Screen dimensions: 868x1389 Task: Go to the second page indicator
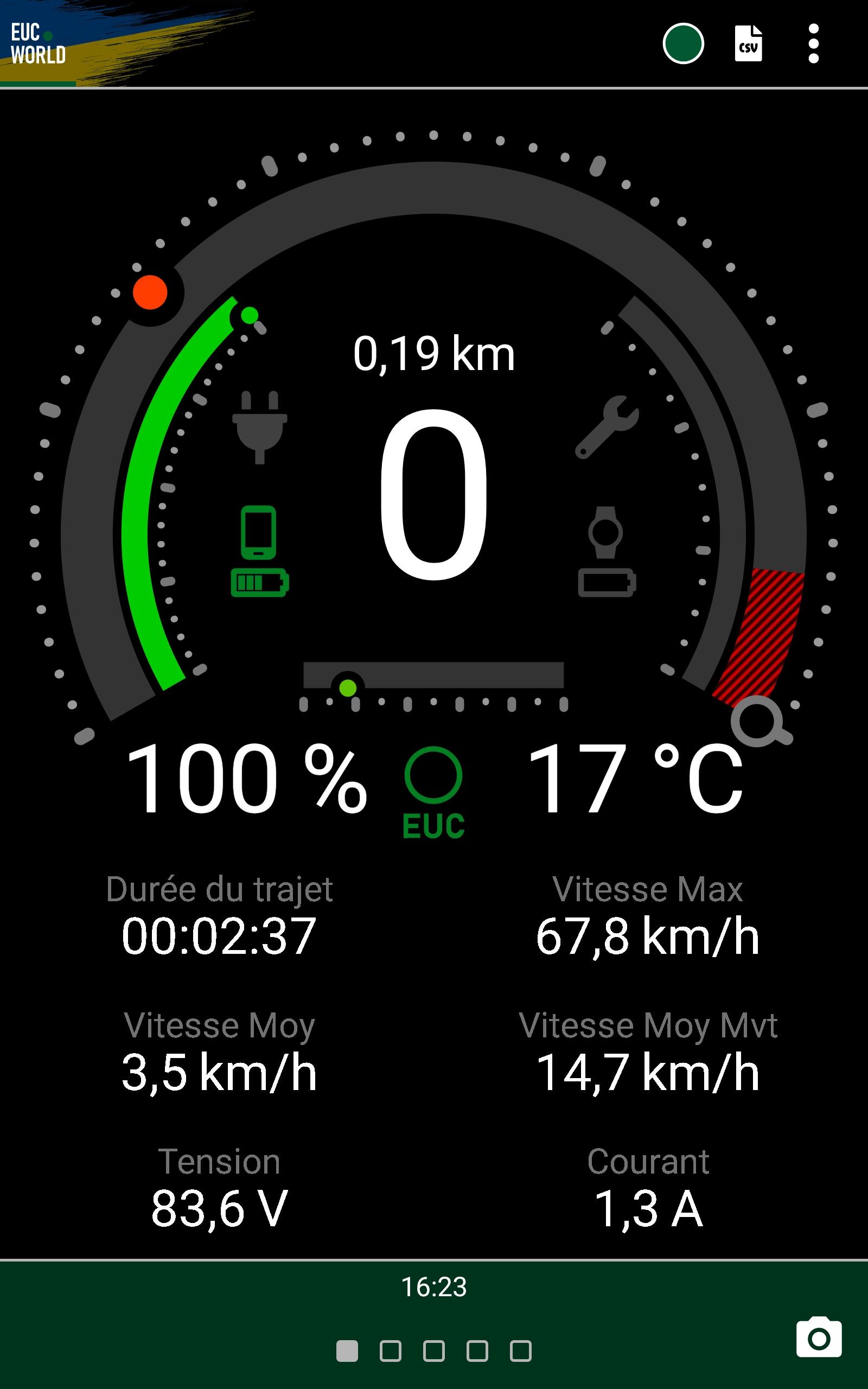[391, 1351]
